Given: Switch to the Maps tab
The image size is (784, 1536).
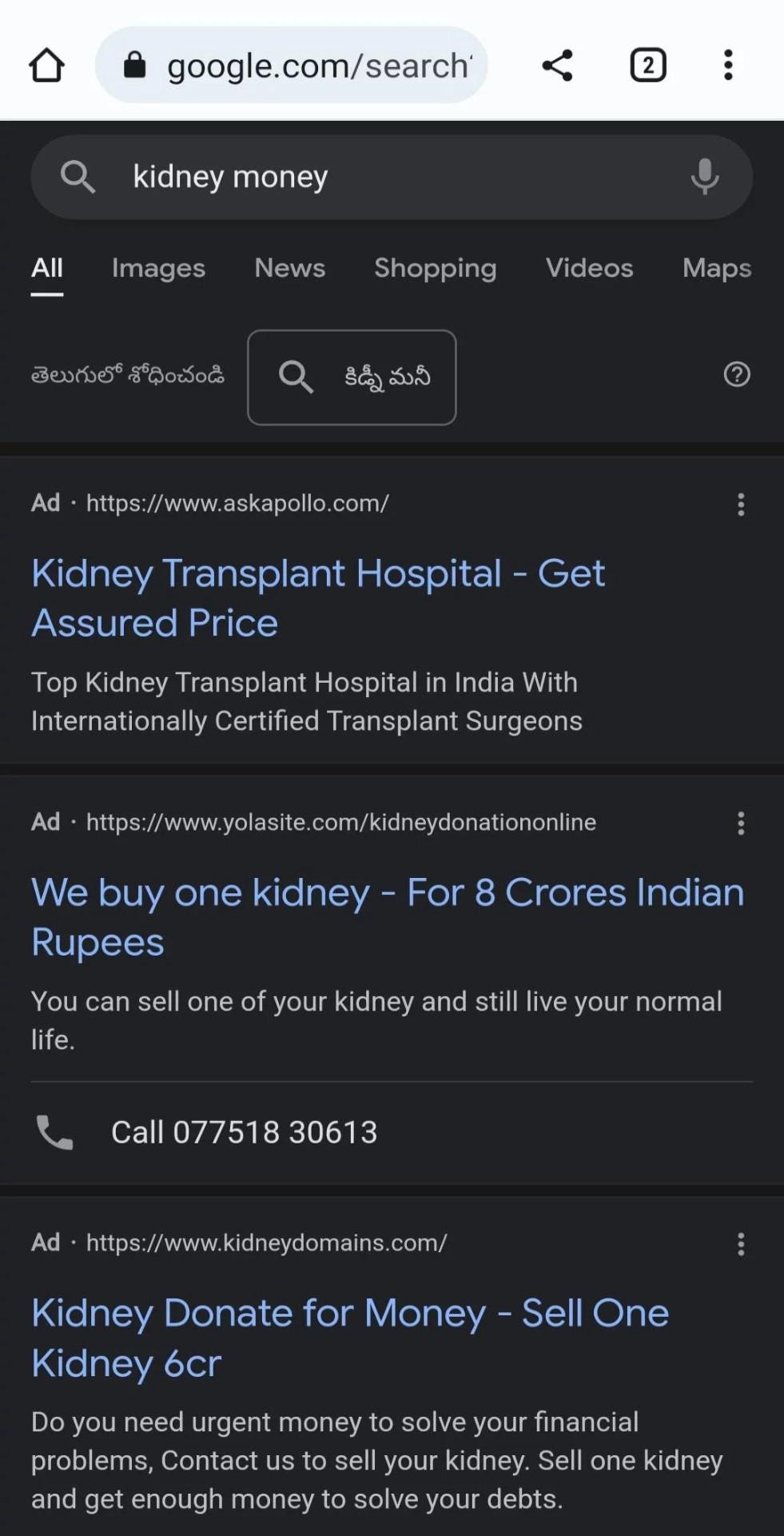Looking at the screenshot, I should tap(716, 268).
